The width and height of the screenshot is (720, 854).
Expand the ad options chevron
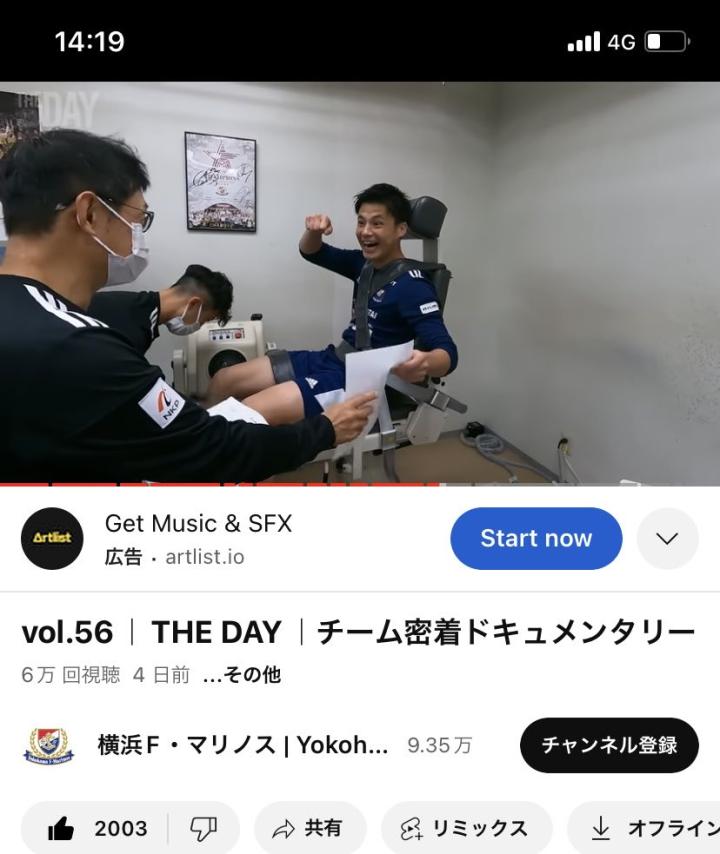click(x=666, y=538)
